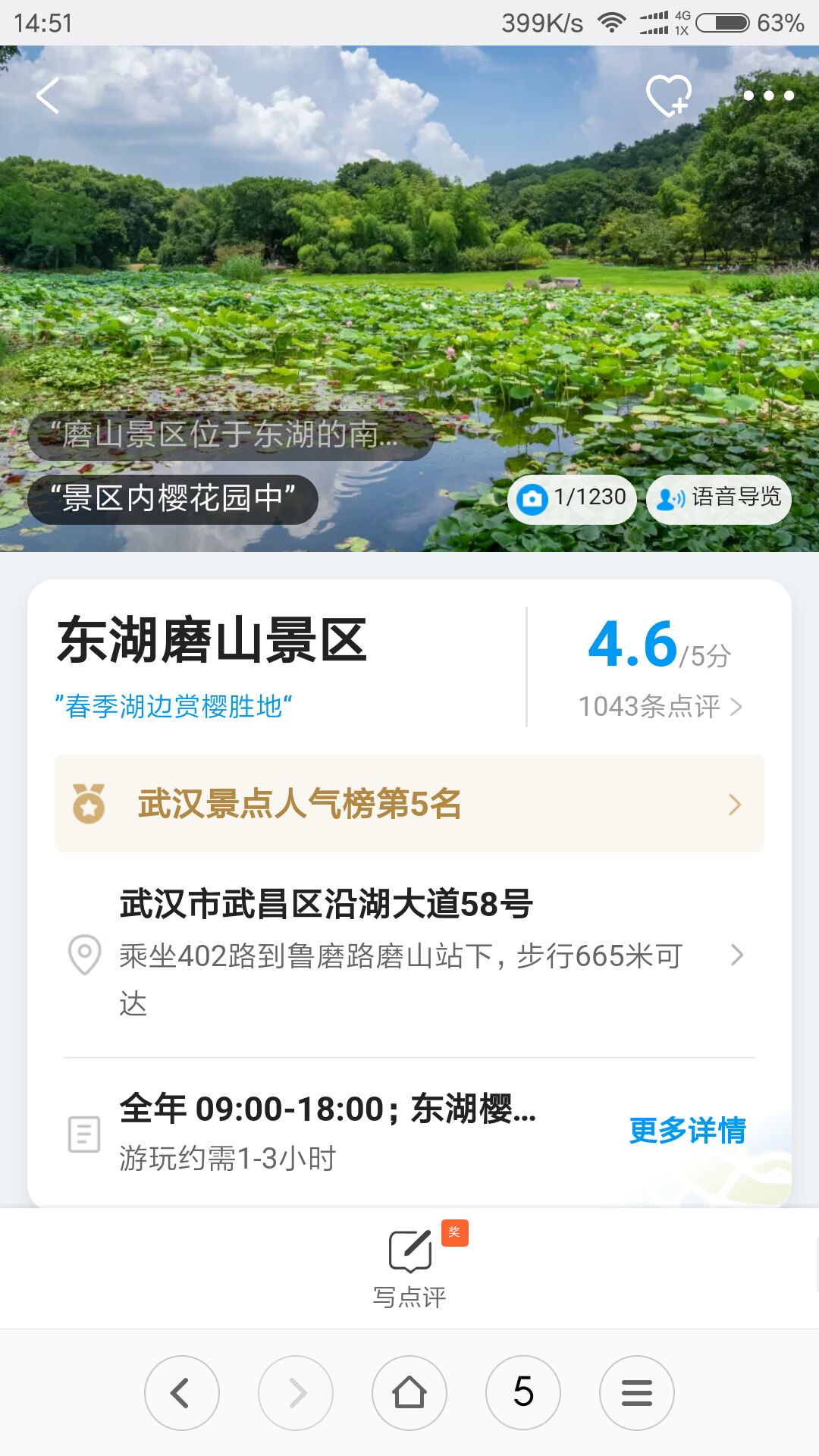Image resolution: width=819 pixels, height=1456 pixels.
Task: Tap the browser forward button
Action: click(296, 1393)
